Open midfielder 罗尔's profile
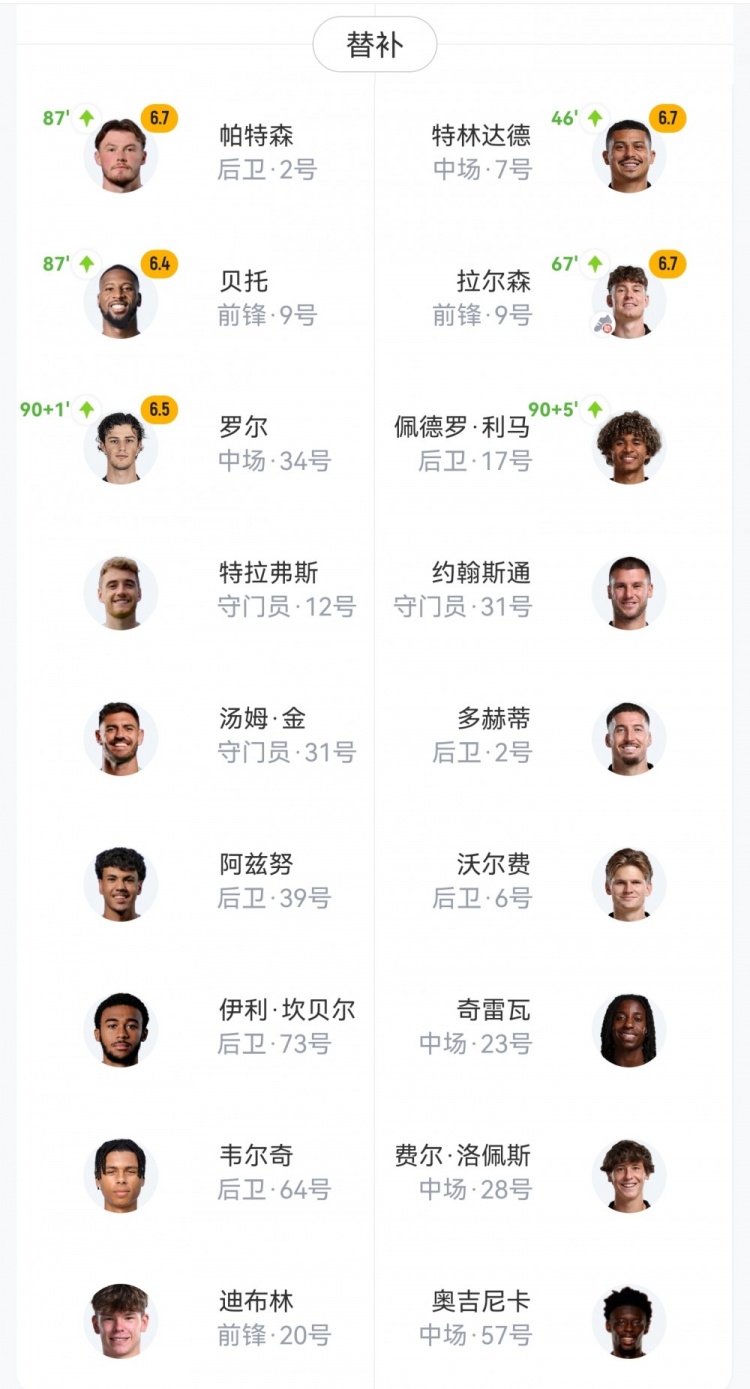Viewport: 750px width, 1389px height. (244, 428)
